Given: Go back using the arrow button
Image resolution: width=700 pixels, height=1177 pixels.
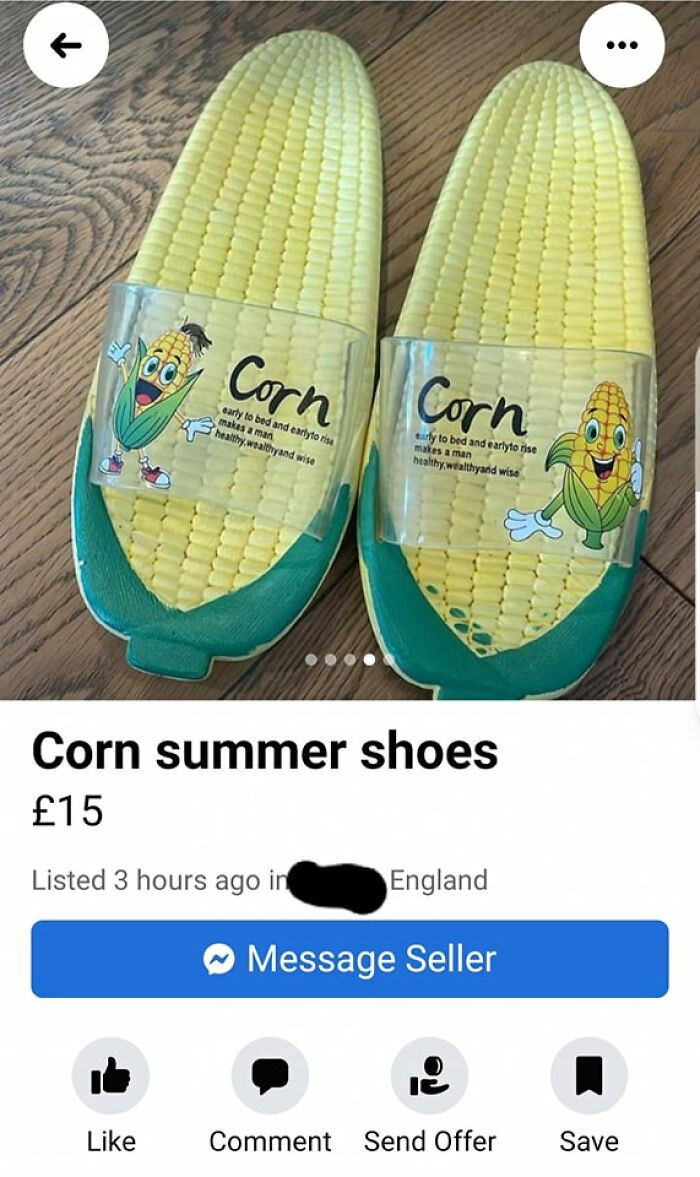Looking at the screenshot, I should pos(66,46).
